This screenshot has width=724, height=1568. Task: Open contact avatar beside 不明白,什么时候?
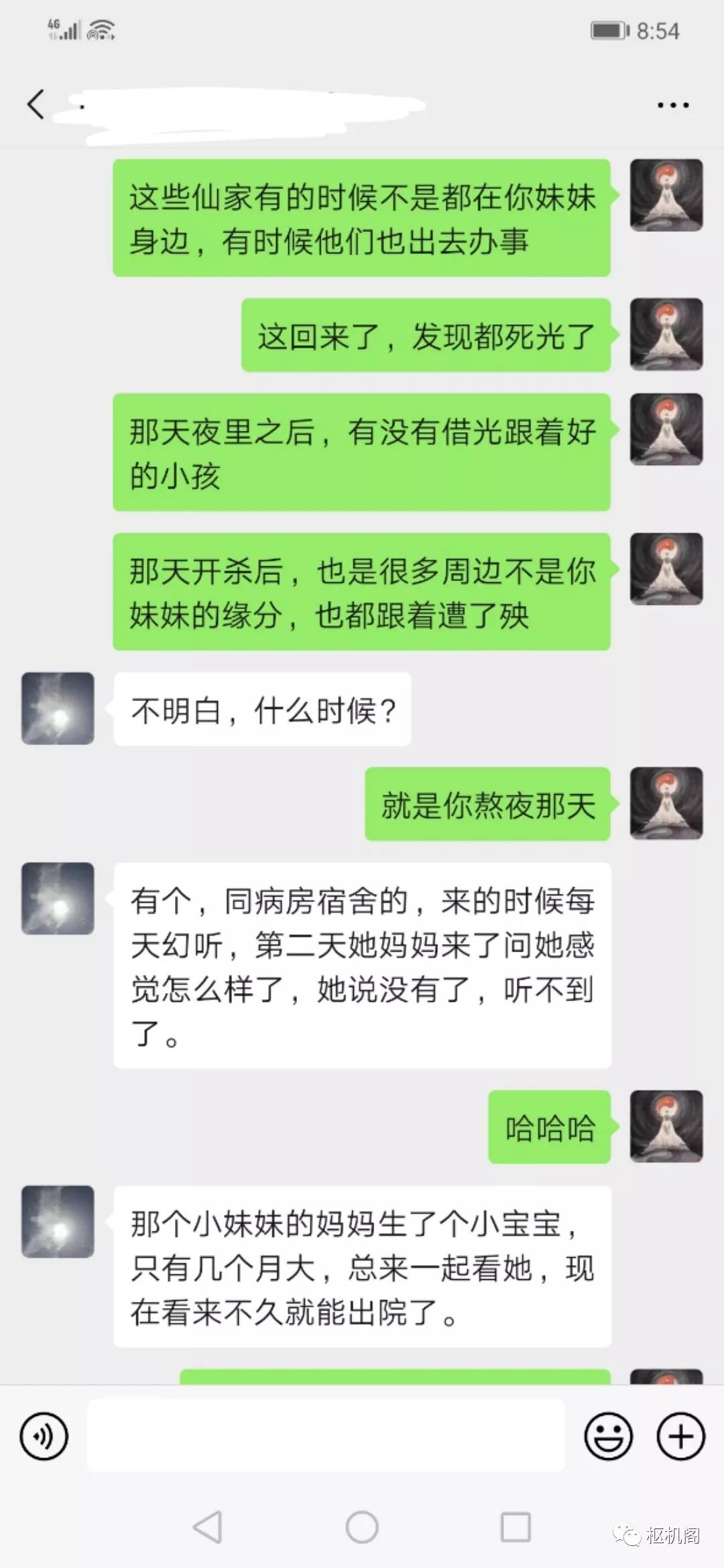point(58,708)
